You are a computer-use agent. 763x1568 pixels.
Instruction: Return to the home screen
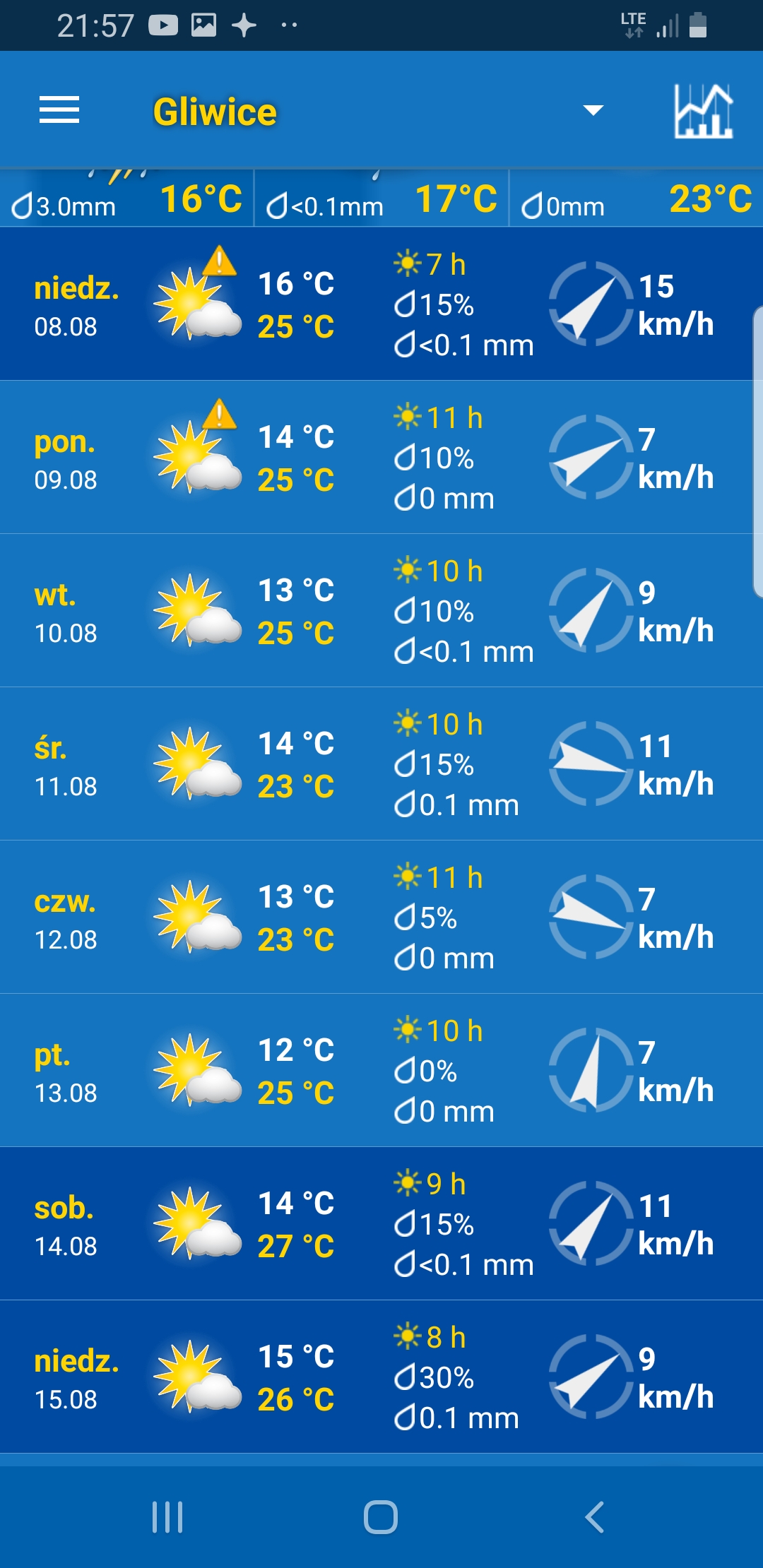pos(381,1517)
